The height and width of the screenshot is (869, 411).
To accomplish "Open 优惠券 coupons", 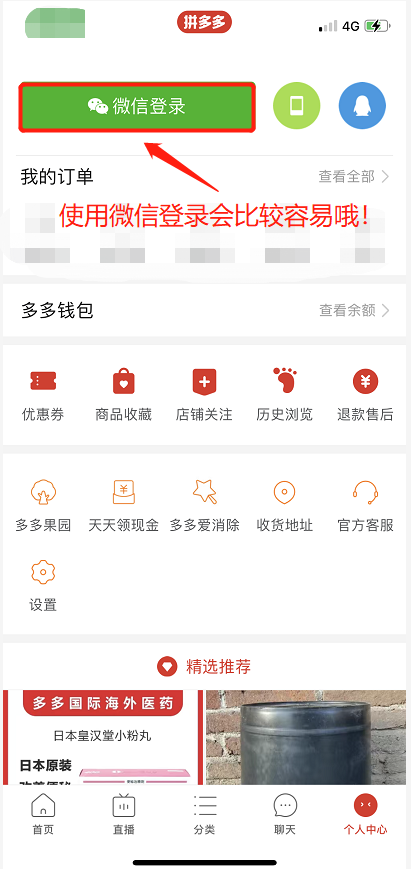I will pos(43,395).
